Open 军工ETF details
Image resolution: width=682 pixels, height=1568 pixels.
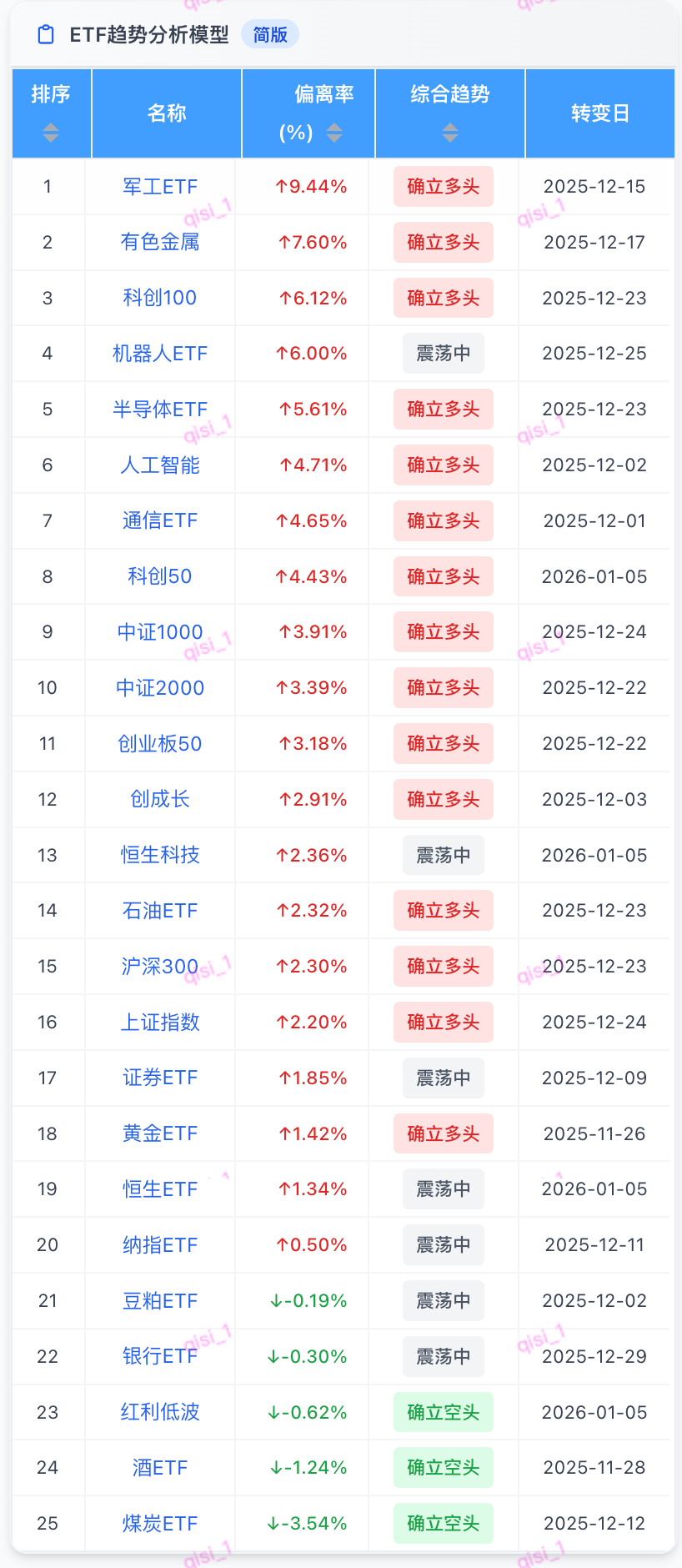coord(160,187)
